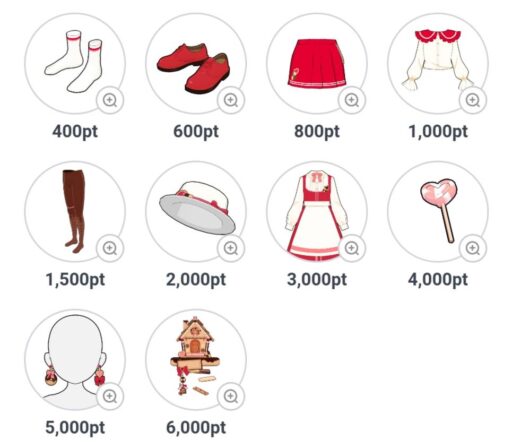The width and height of the screenshot is (512, 448).
Task: Zoom in on the 400pt socks item
Action: (110, 100)
